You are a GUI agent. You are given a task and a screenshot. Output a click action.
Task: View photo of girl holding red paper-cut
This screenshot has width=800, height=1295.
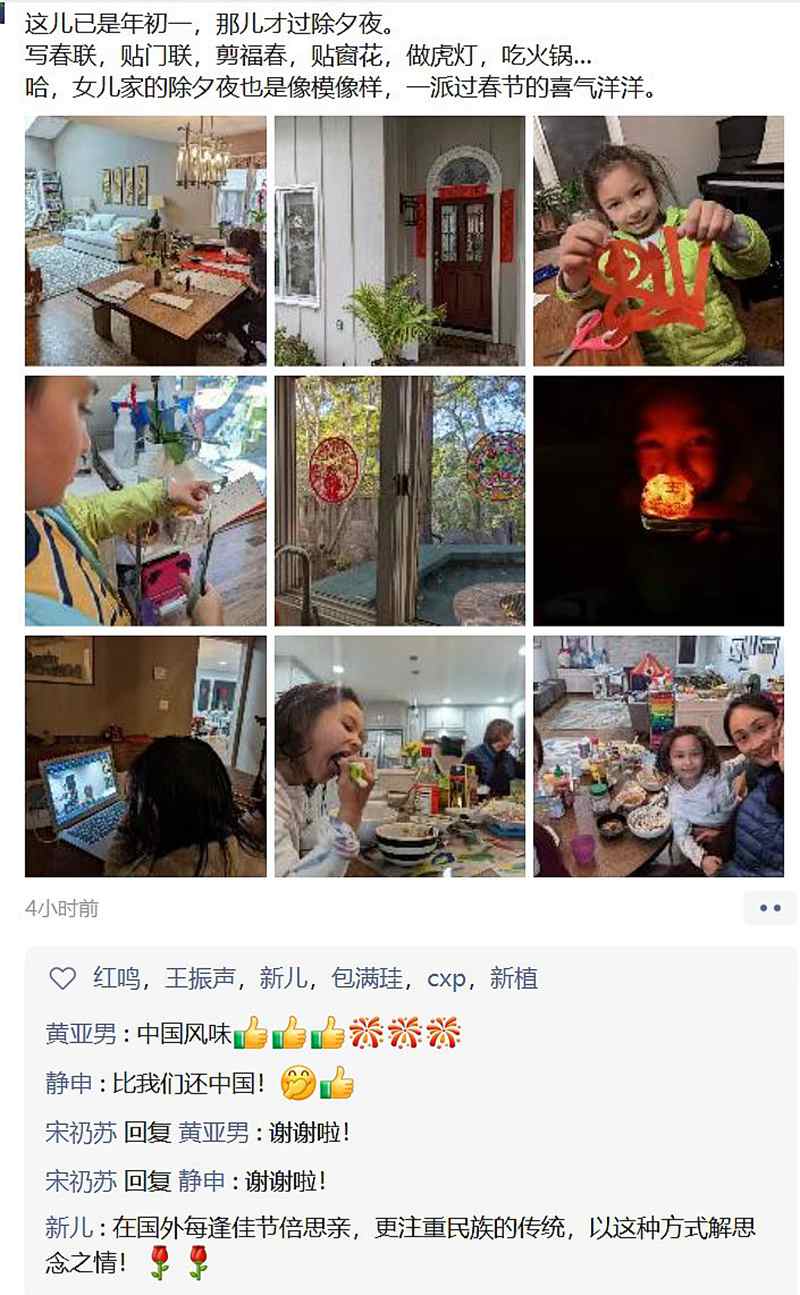point(658,240)
